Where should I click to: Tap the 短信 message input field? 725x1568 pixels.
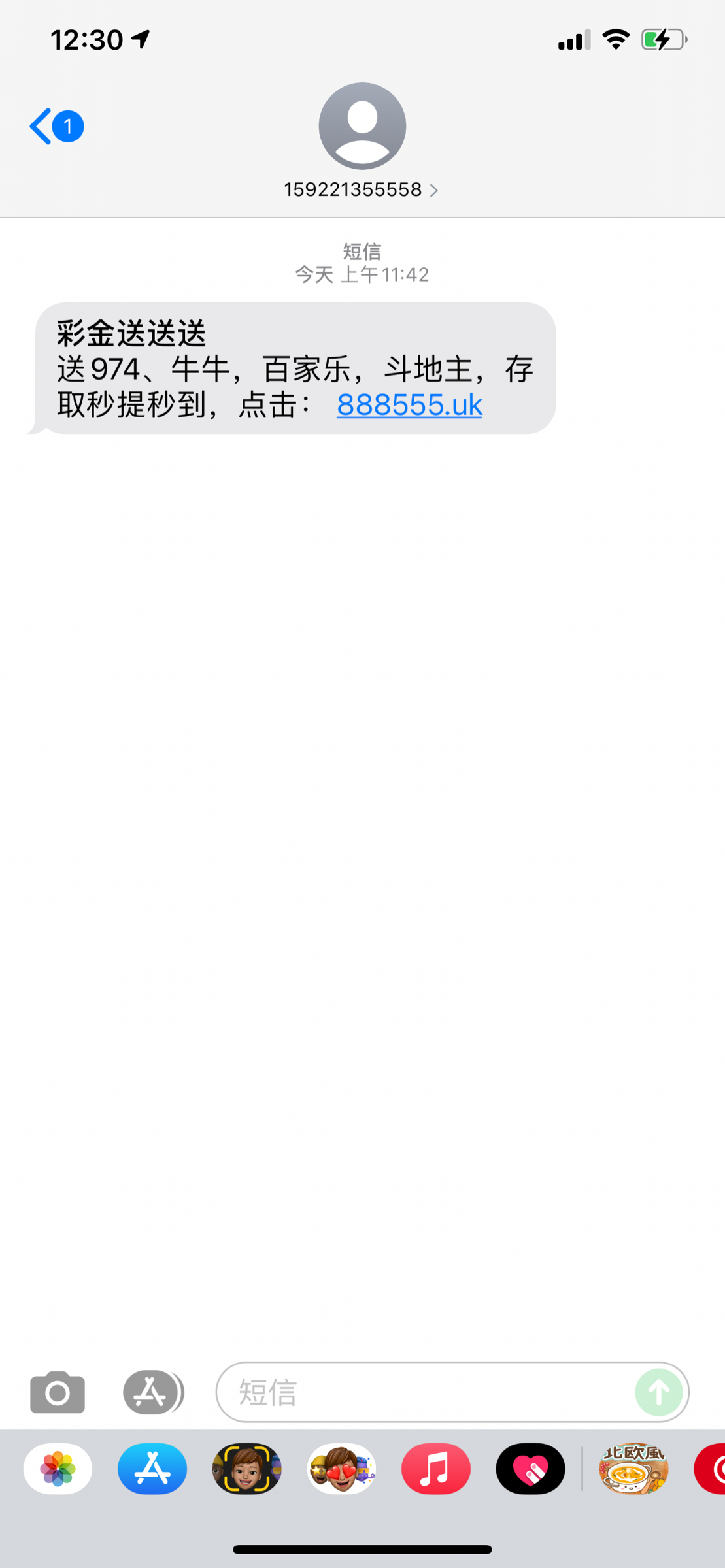click(x=425, y=1392)
